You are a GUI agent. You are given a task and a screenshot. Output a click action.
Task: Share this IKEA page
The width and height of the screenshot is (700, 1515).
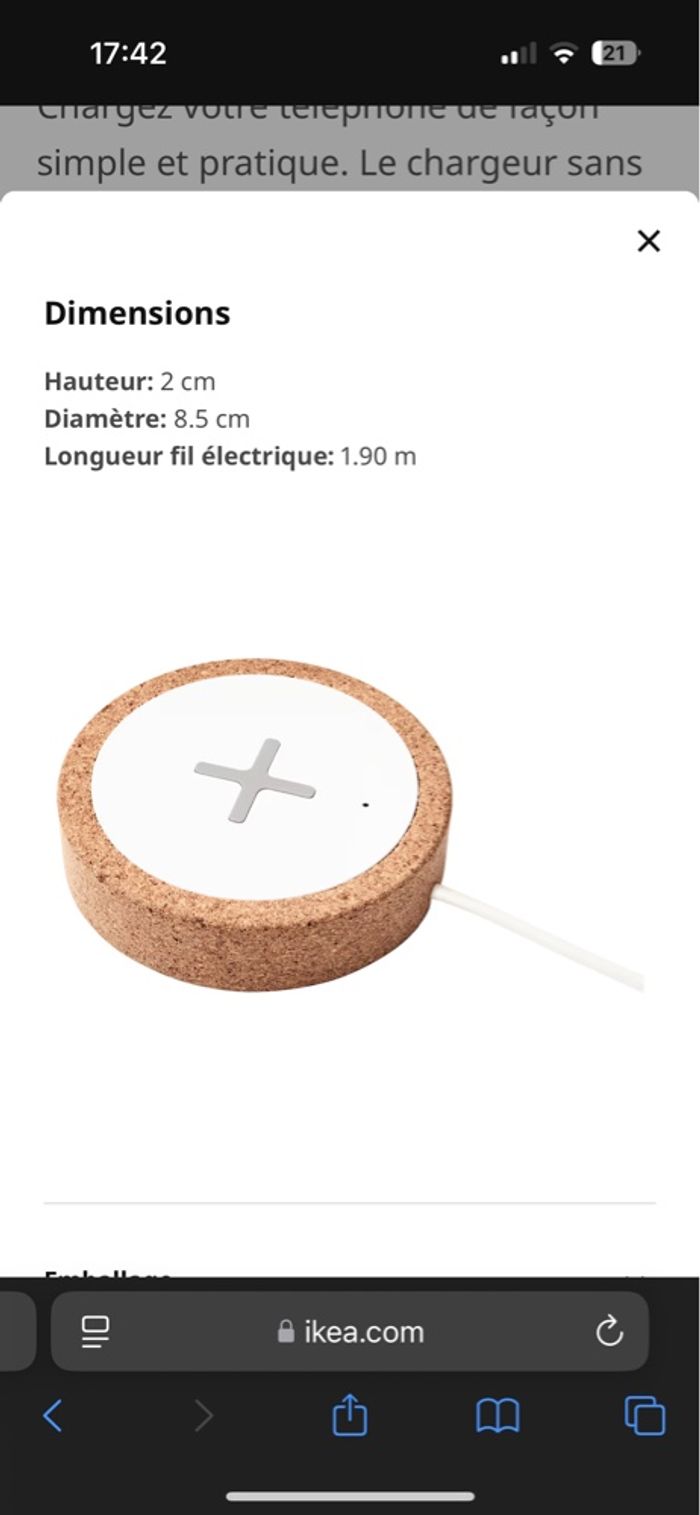point(349,1415)
